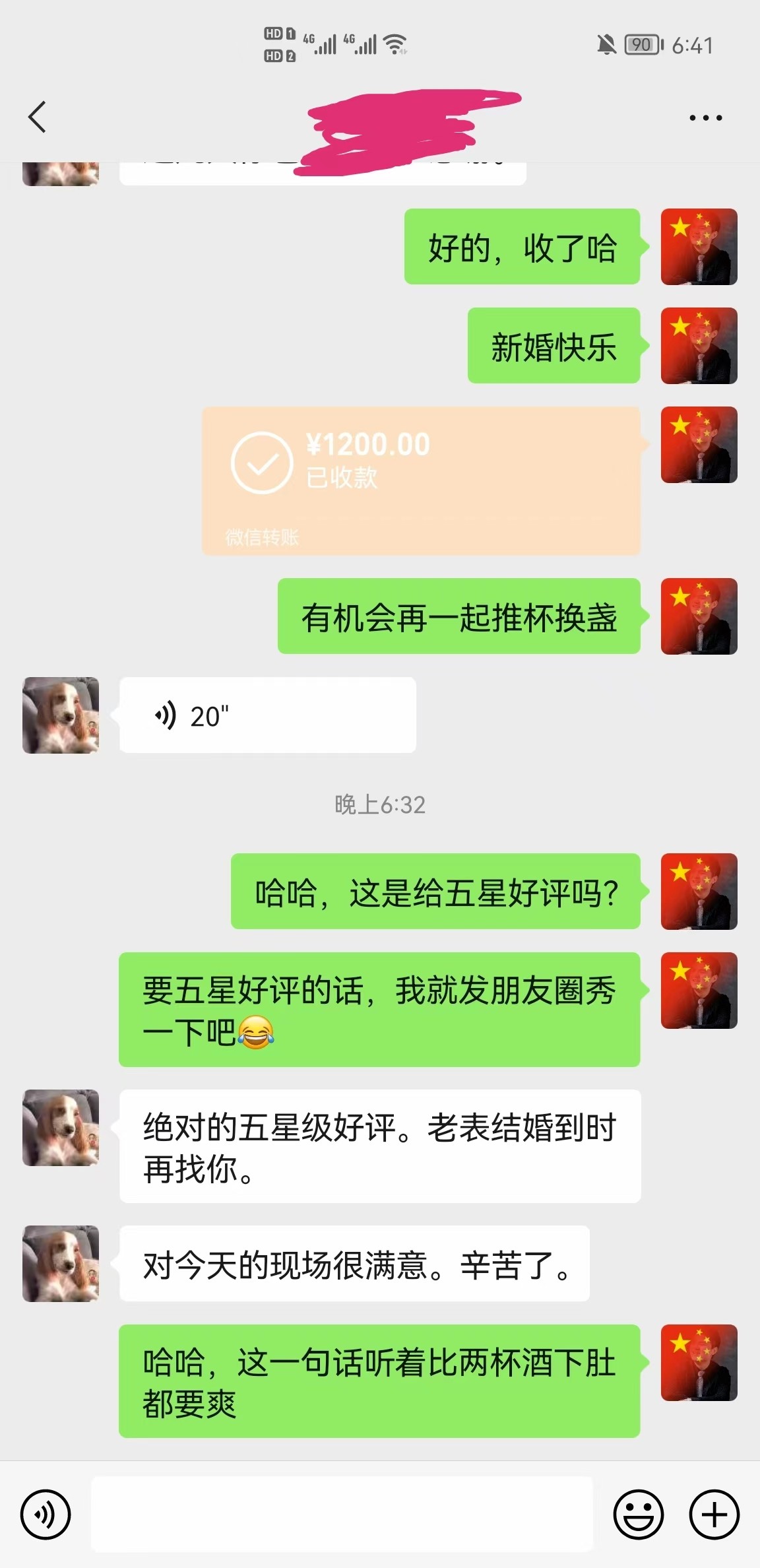
Task: Open the plus attachment menu
Action: coord(714,1514)
